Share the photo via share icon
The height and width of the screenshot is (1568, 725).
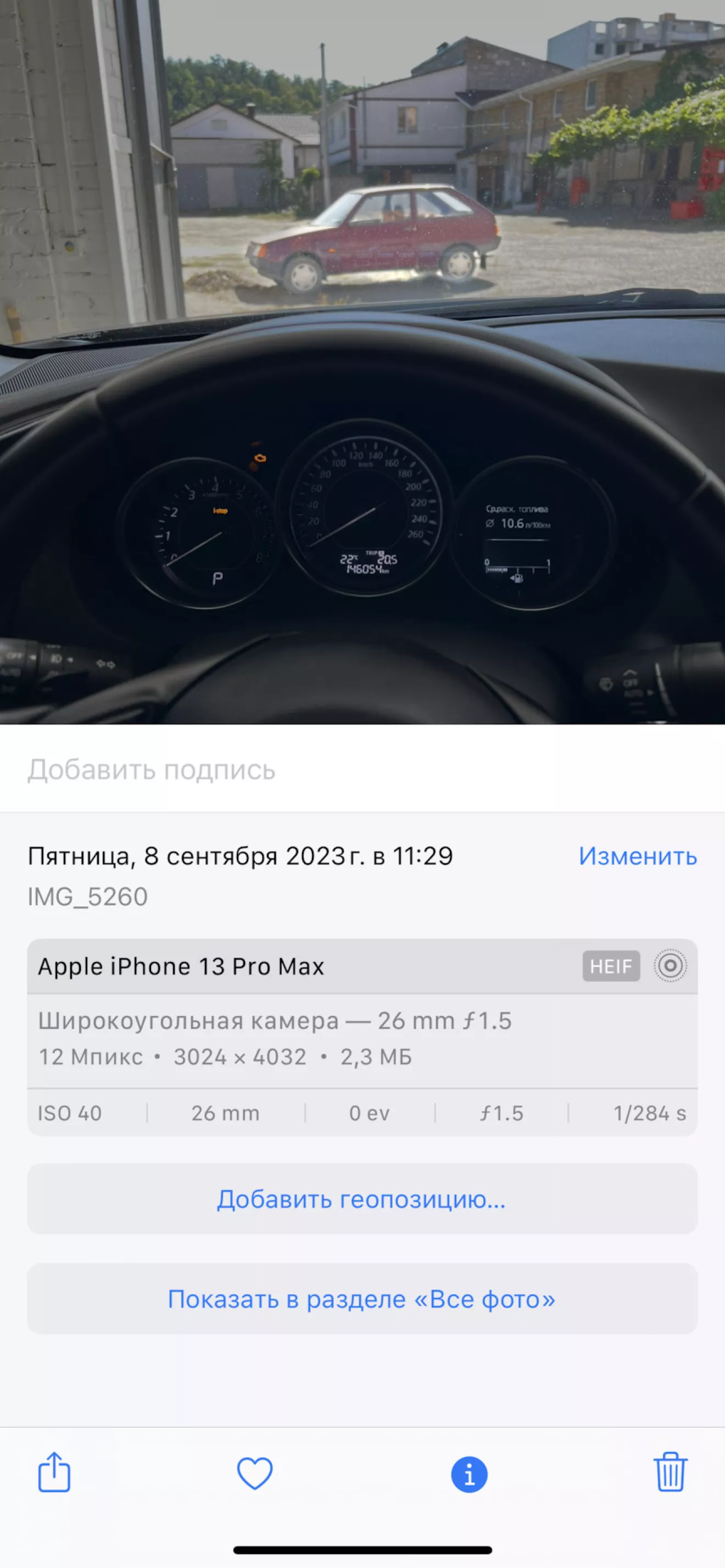pyautogui.click(x=54, y=1472)
